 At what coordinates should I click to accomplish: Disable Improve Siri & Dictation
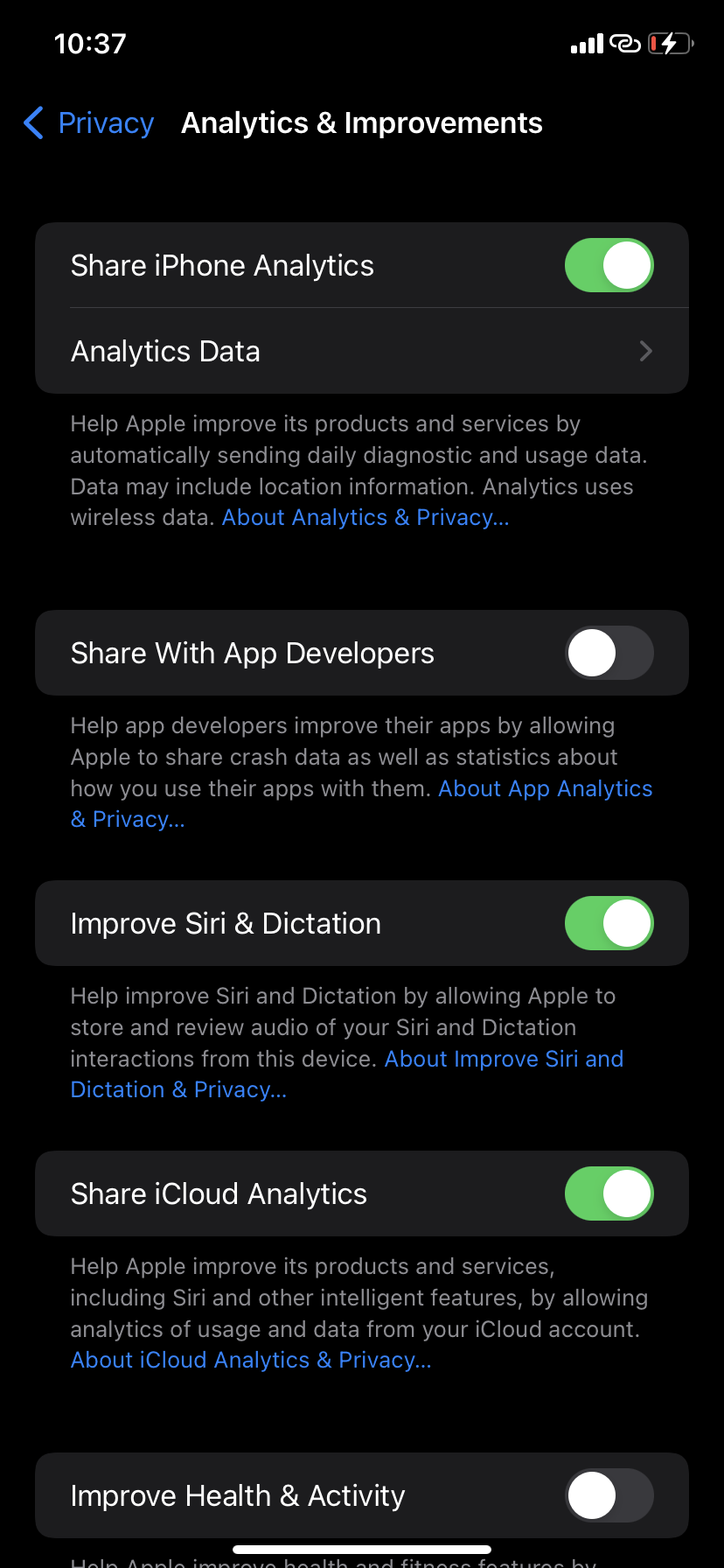(x=609, y=923)
